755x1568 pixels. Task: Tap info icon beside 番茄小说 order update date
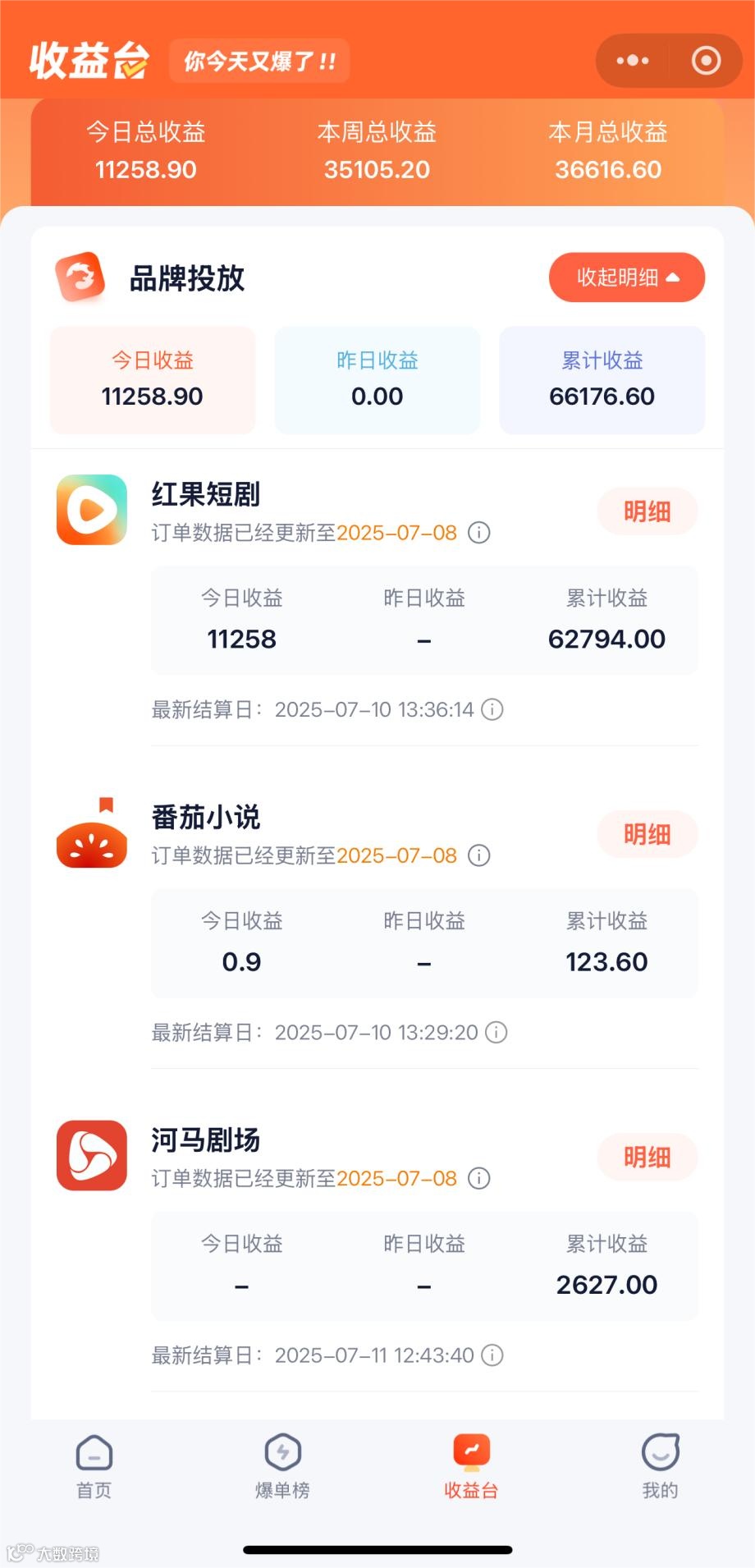click(479, 855)
